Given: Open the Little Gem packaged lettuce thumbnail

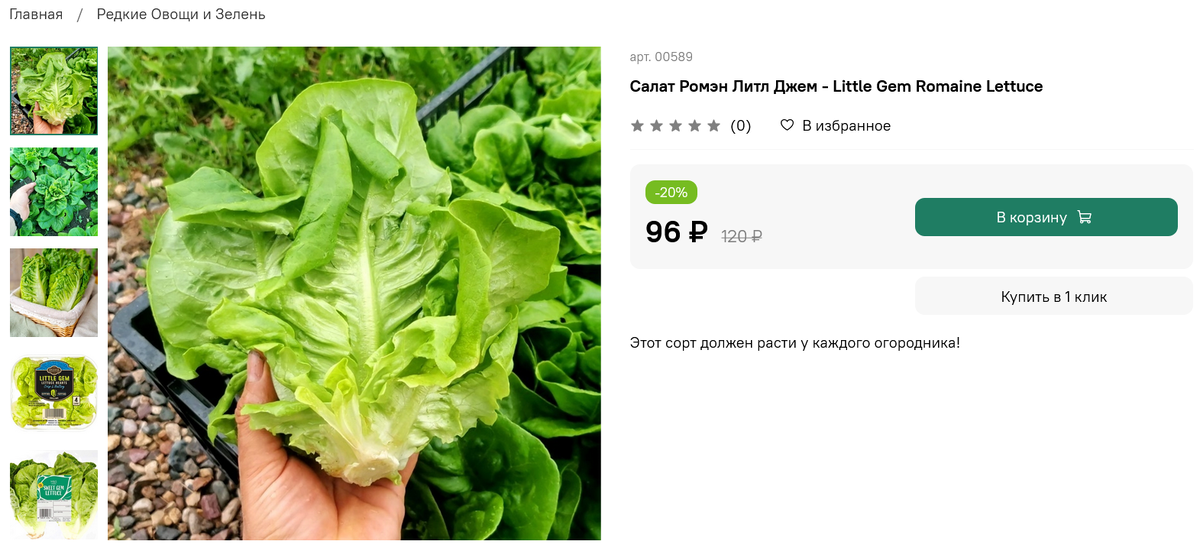Looking at the screenshot, I should (x=54, y=393).
